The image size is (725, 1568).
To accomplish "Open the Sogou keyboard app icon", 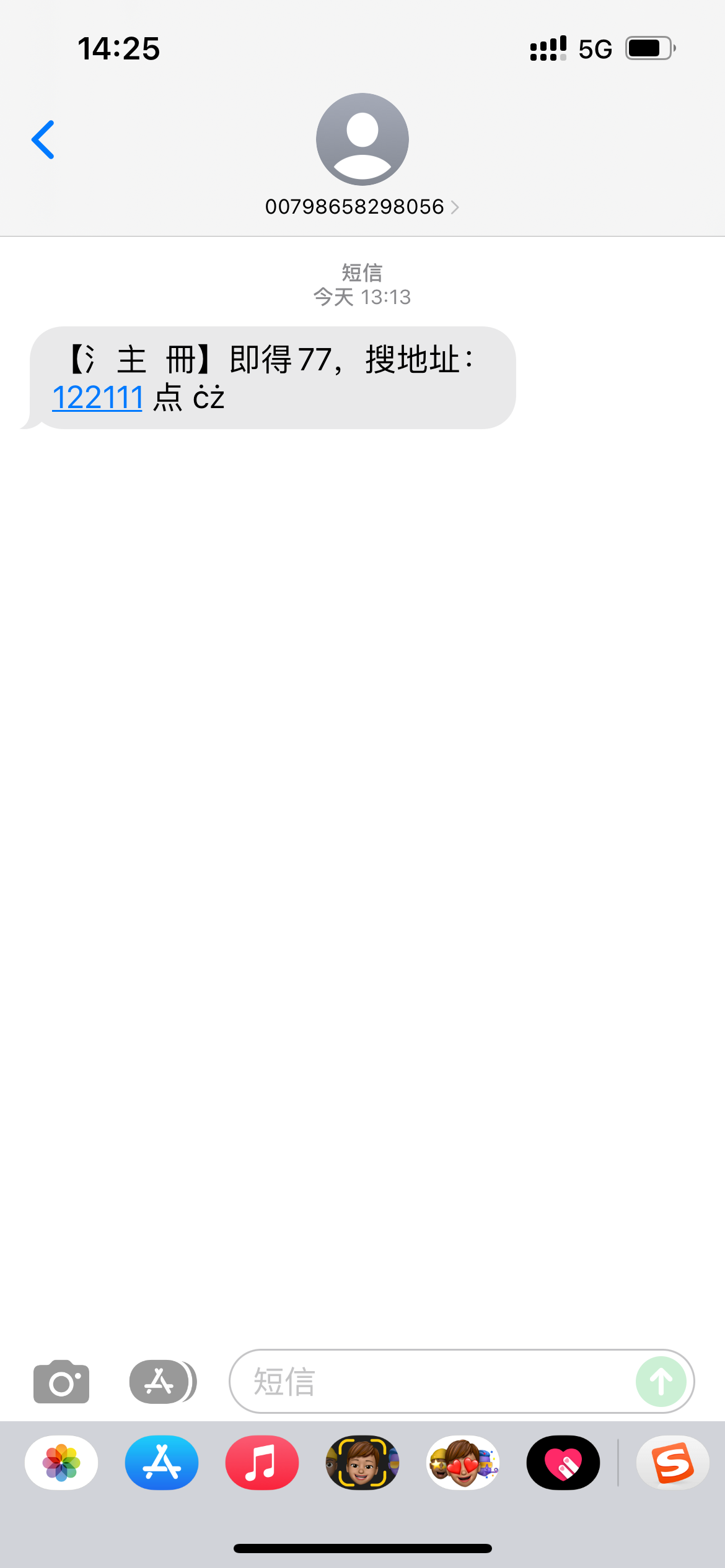I will [x=673, y=1463].
